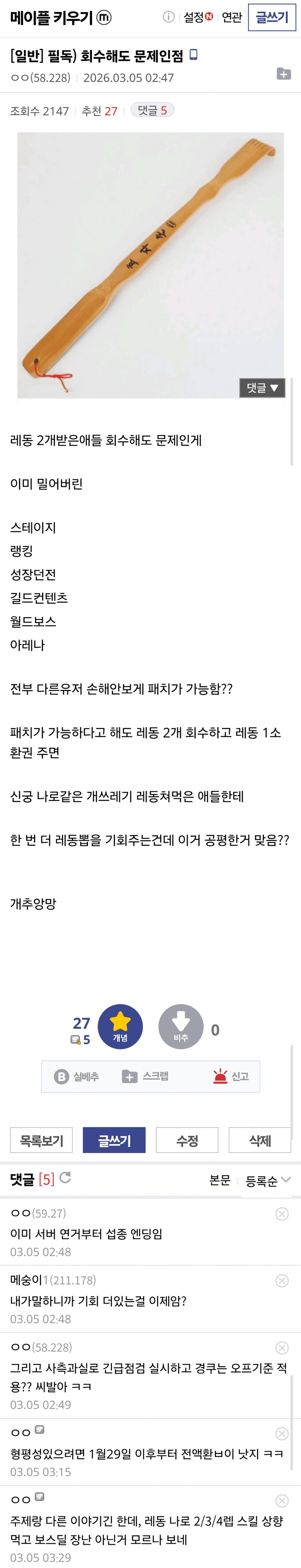Downvote post with 비추 button
Image resolution: width=301 pixels, height=1568 pixels.
(180, 1026)
